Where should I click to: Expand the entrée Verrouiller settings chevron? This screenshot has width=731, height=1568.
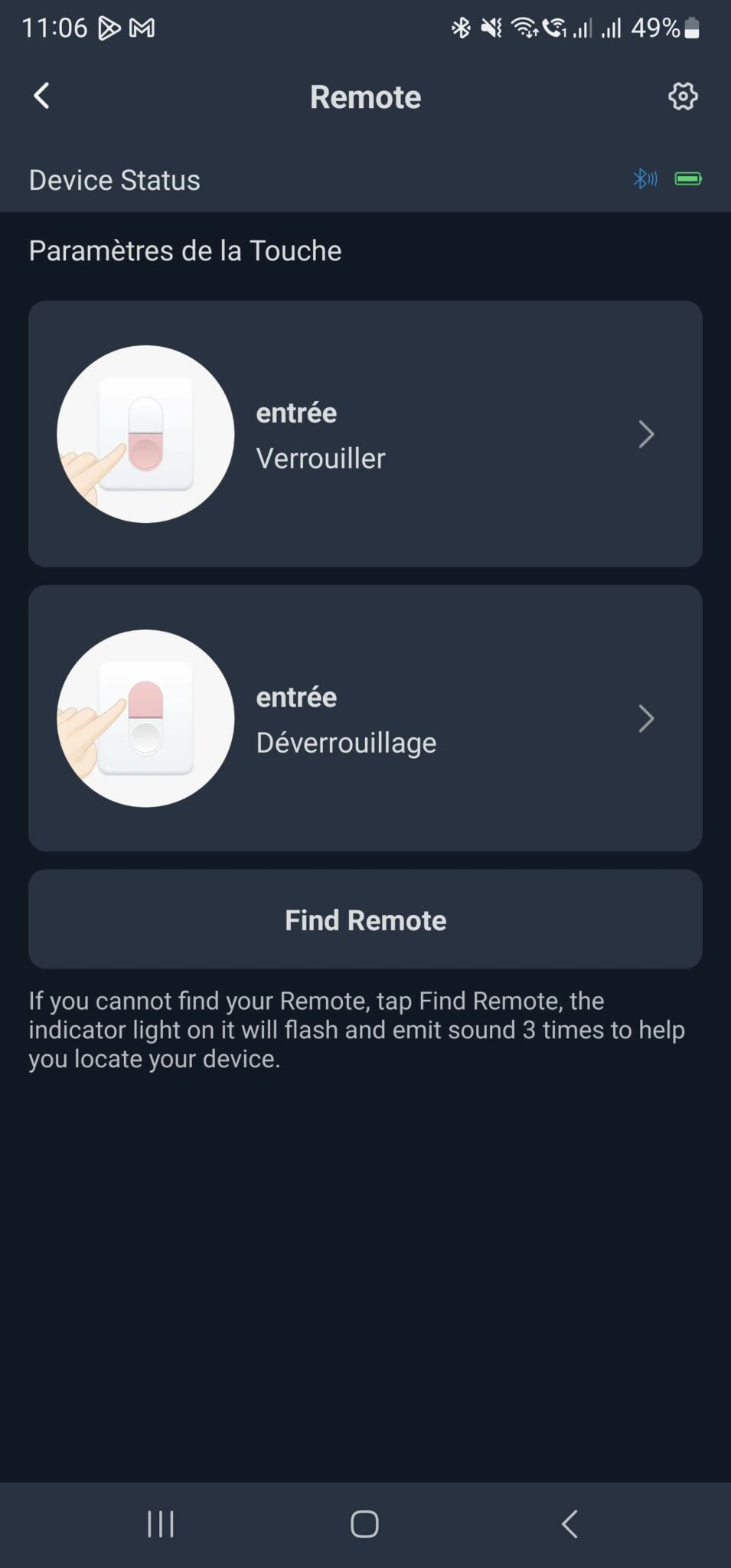click(x=647, y=434)
